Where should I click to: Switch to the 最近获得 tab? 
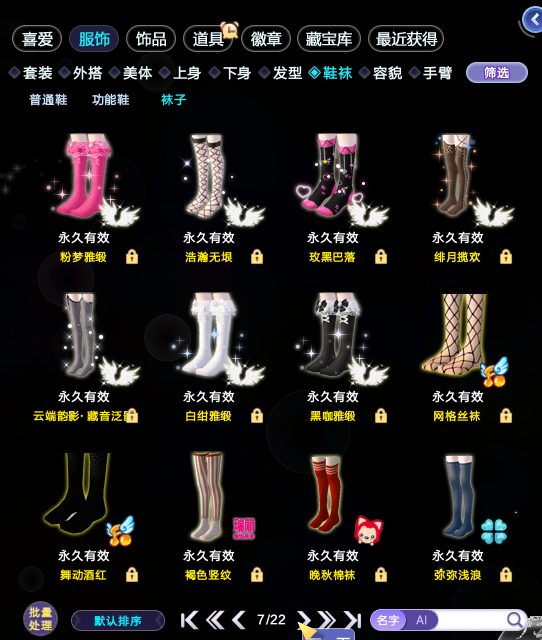point(406,39)
